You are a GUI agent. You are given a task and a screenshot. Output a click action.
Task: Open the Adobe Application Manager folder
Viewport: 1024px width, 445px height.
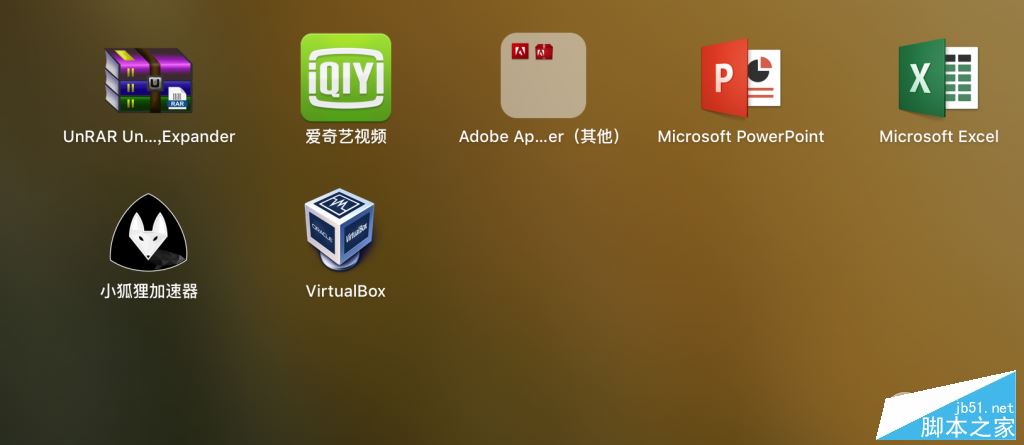click(543, 76)
